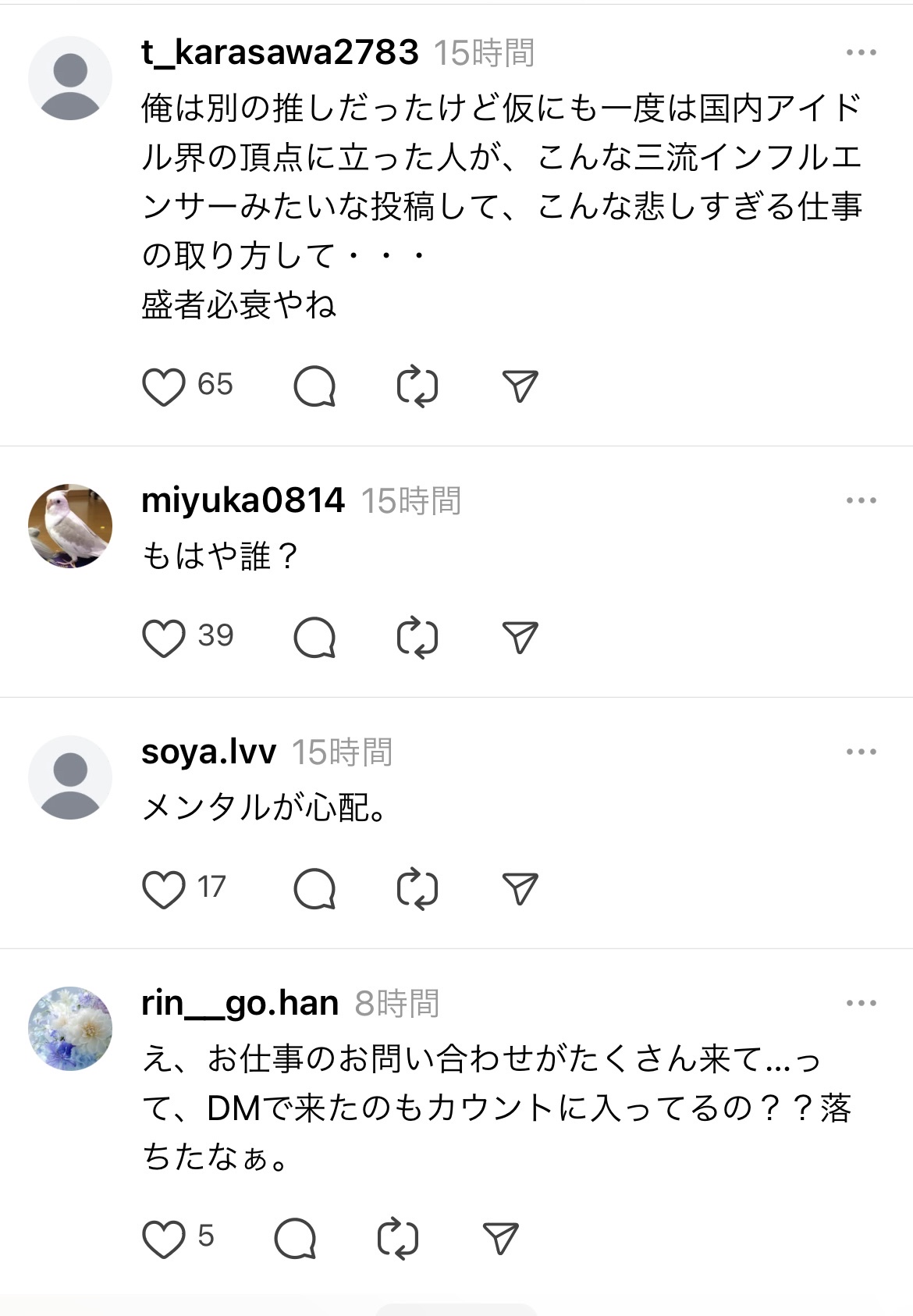Open overflow menu on soya.lvv's comment
This screenshot has width=913, height=1316.
click(861, 752)
